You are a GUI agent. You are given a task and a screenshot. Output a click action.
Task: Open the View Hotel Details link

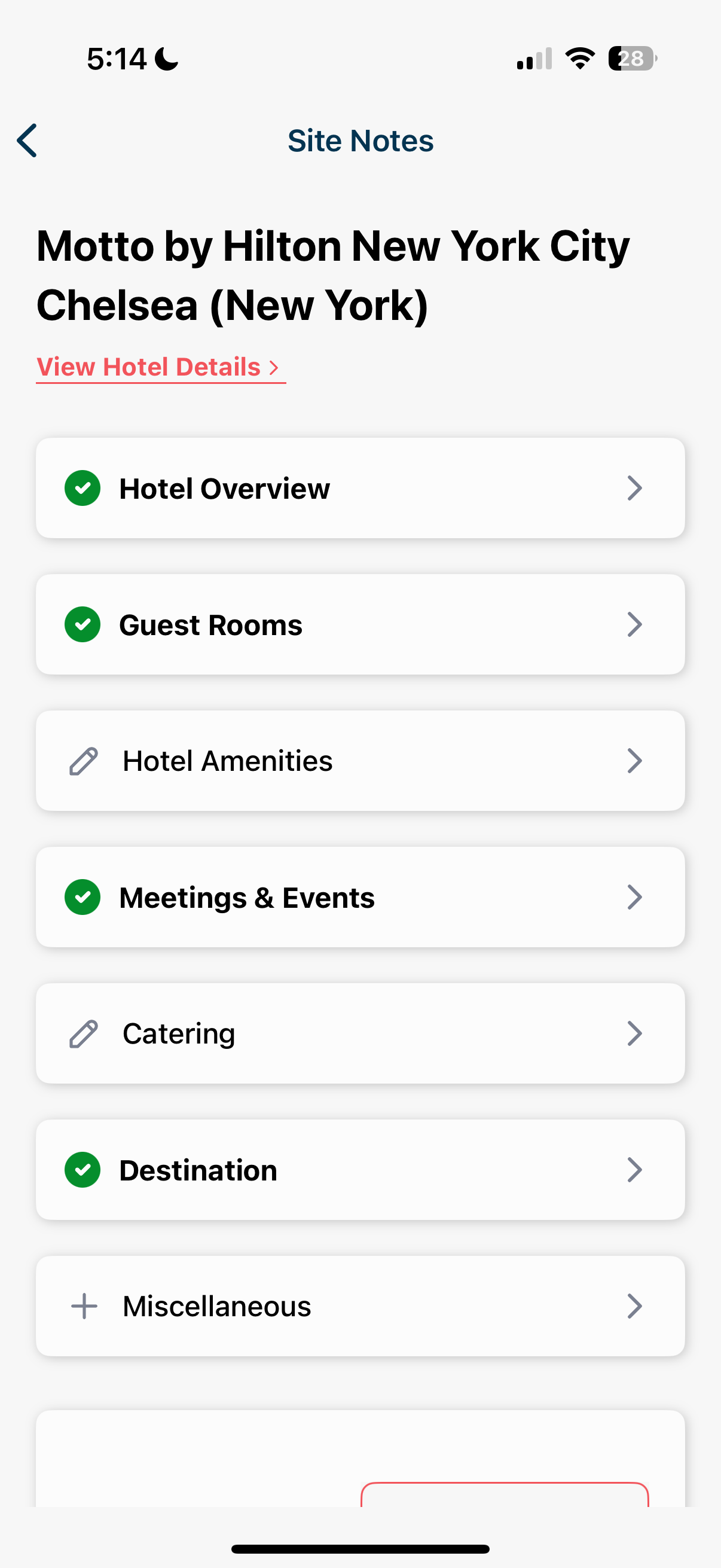click(160, 367)
